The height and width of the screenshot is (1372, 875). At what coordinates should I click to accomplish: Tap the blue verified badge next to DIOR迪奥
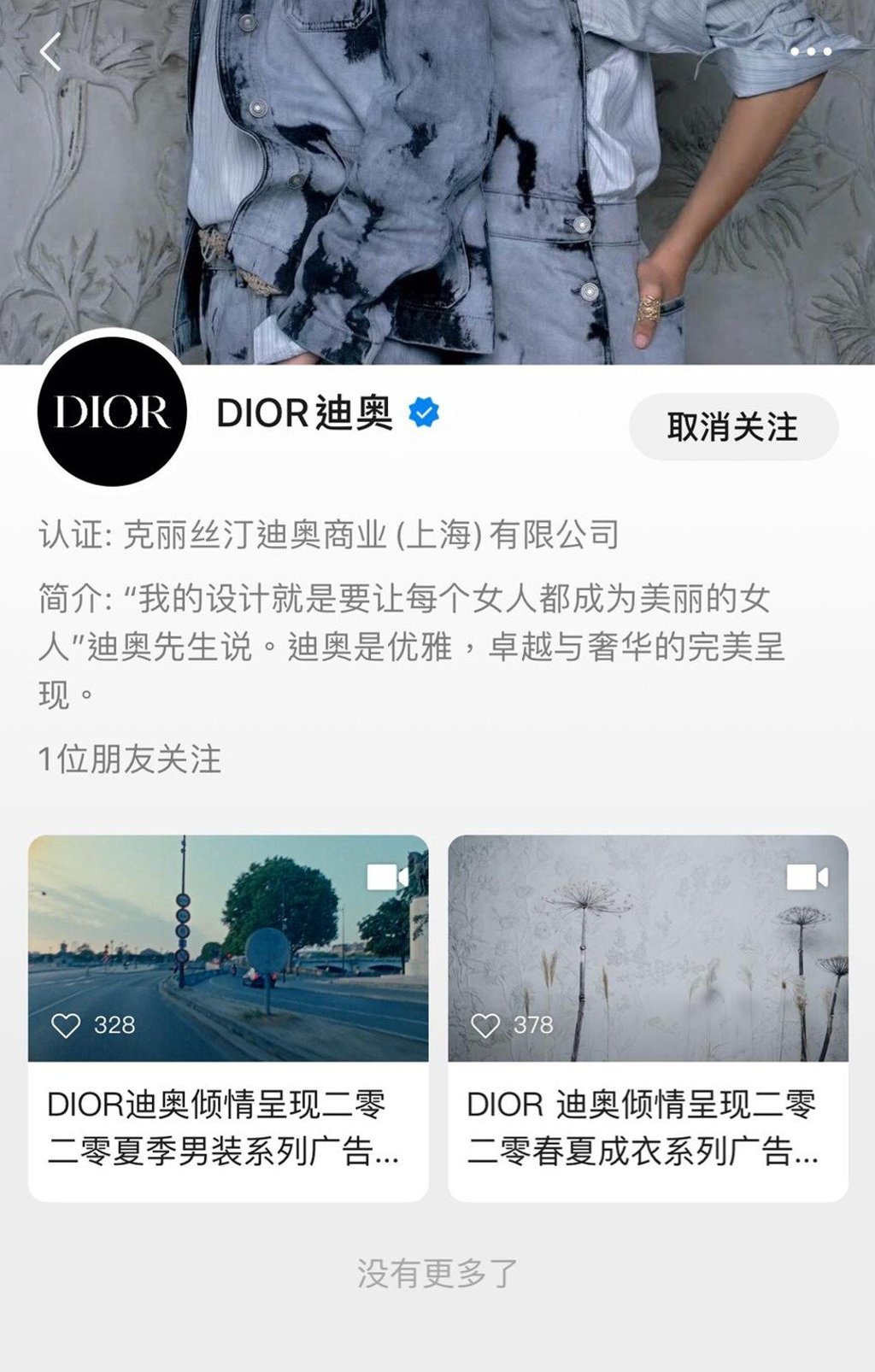pyautogui.click(x=425, y=412)
